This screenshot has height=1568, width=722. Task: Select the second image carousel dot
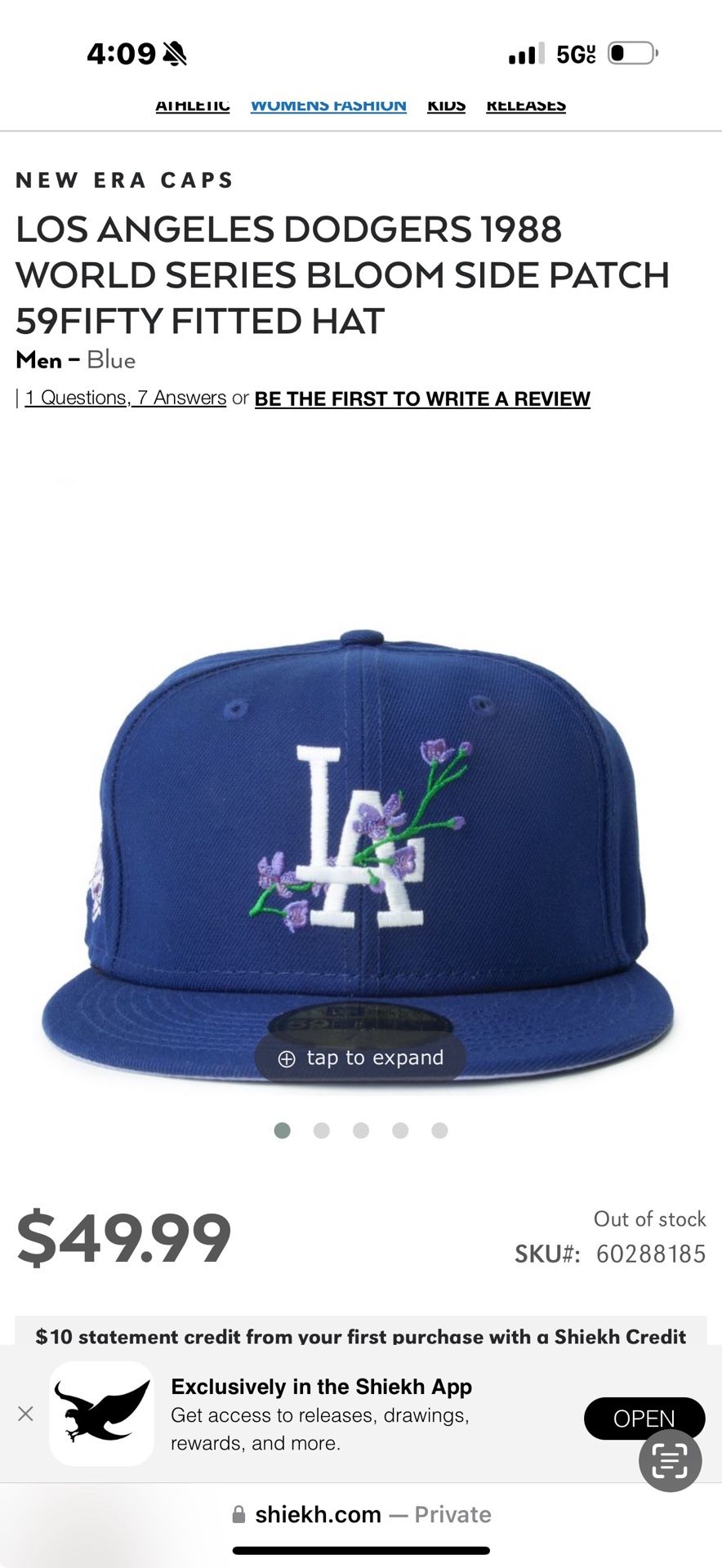[322, 1130]
